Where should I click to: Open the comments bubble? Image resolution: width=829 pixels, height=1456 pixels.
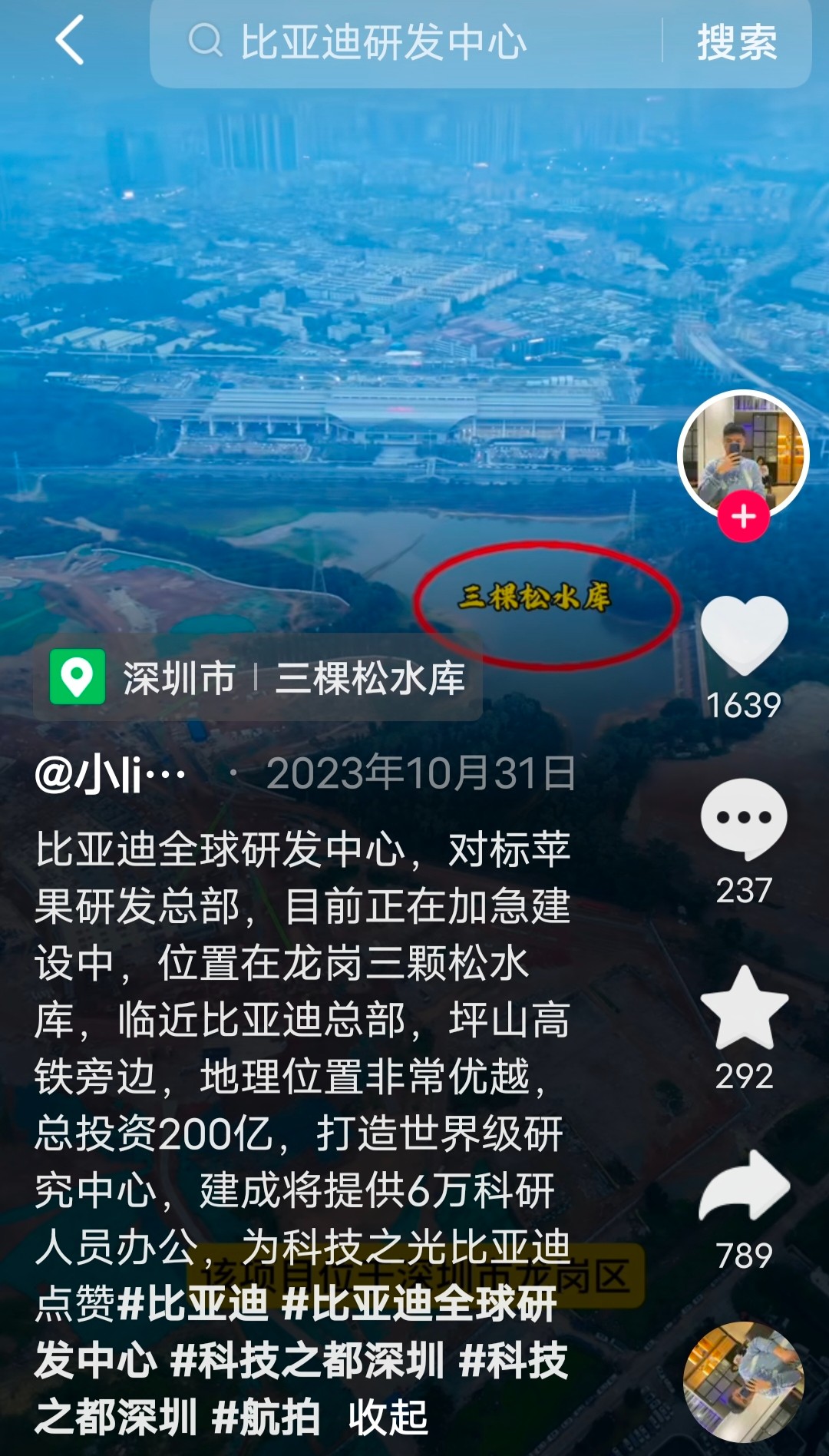[744, 819]
